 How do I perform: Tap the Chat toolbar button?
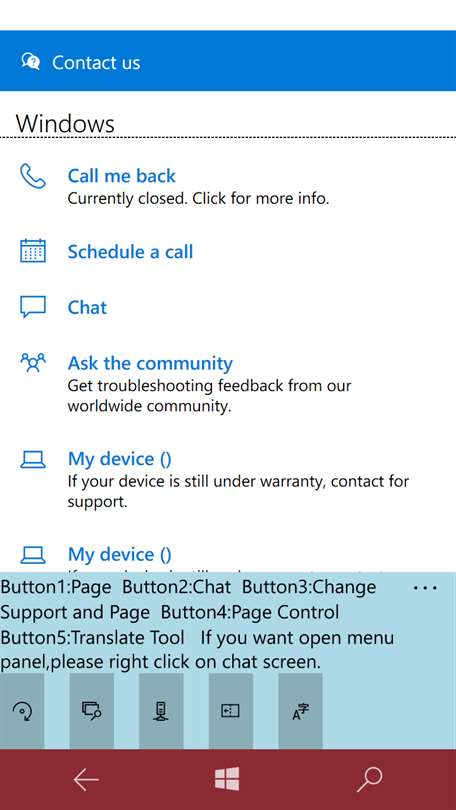point(91,711)
